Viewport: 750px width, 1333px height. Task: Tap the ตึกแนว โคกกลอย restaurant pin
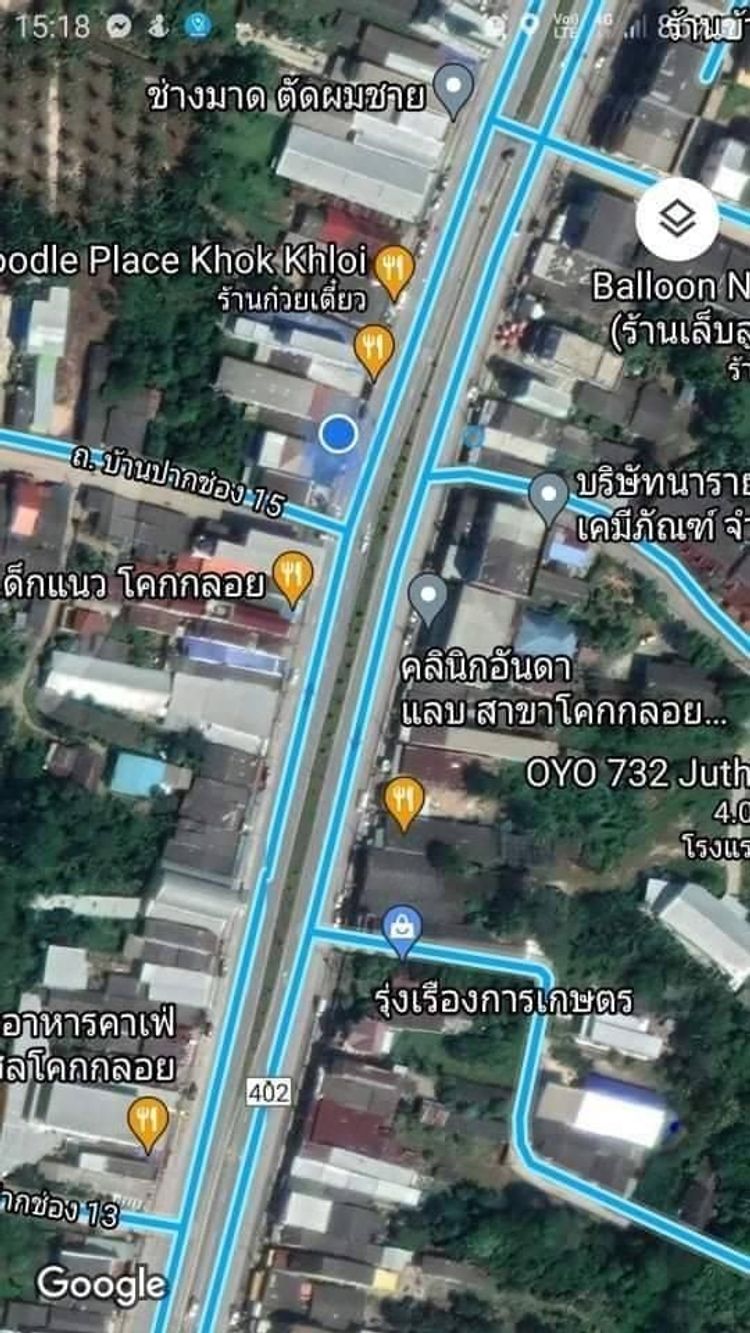click(293, 575)
